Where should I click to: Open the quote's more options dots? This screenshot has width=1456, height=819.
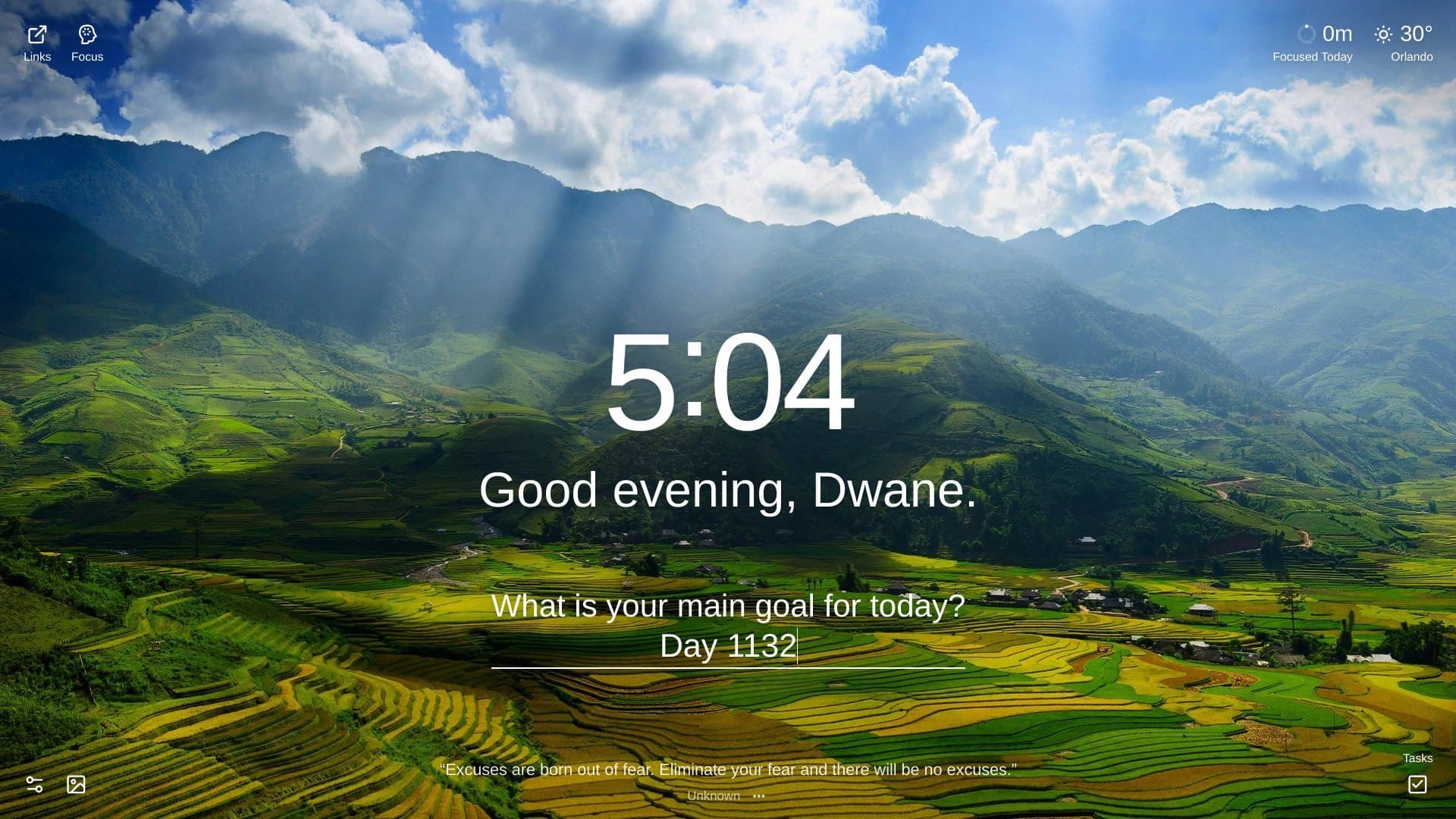click(x=759, y=796)
